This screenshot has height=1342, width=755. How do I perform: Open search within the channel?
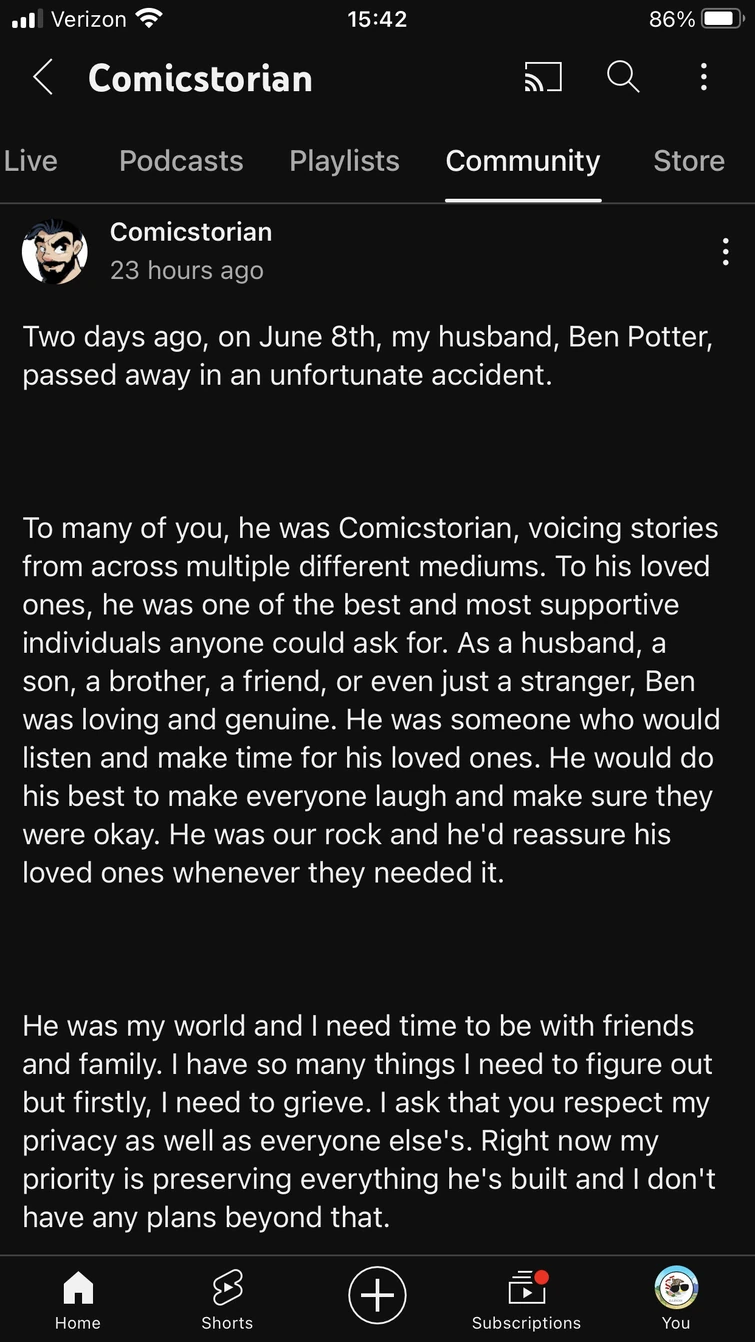[623, 77]
